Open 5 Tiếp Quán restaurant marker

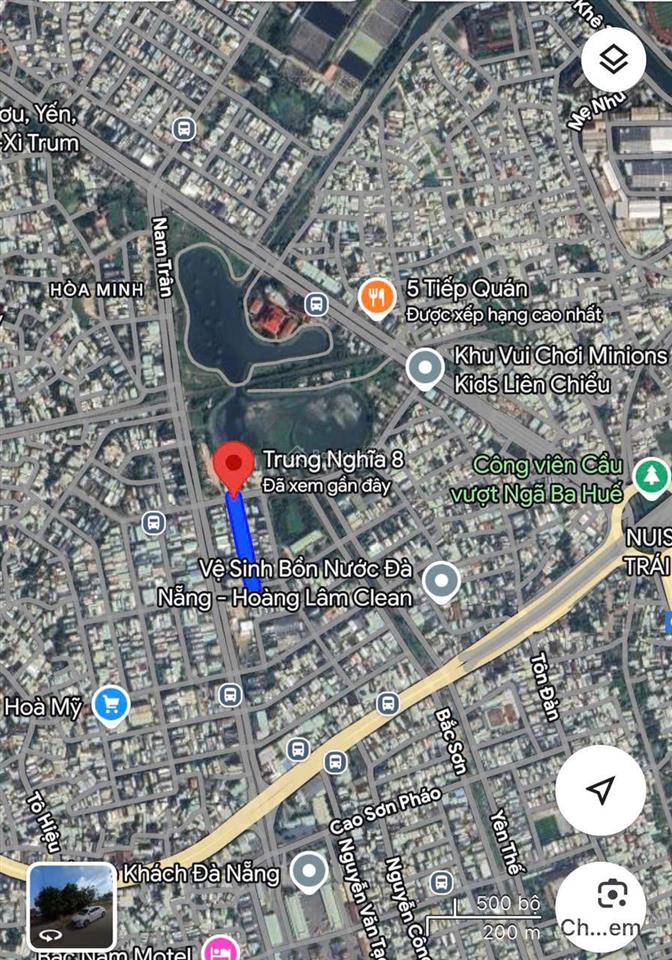pyautogui.click(x=377, y=297)
